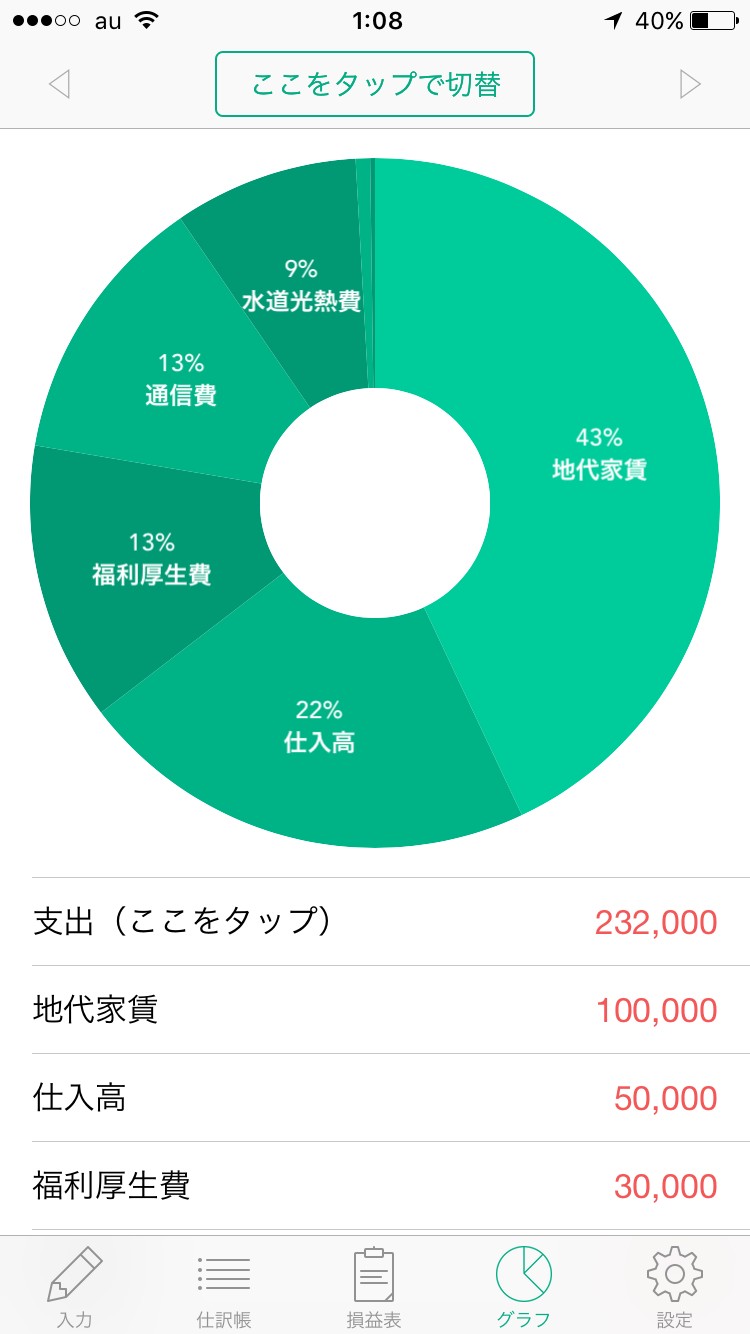Image resolution: width=750 pixels, height=1334 pixels.
Task: Open the 地代家賃 expense row
Action: pos(375,1010)
